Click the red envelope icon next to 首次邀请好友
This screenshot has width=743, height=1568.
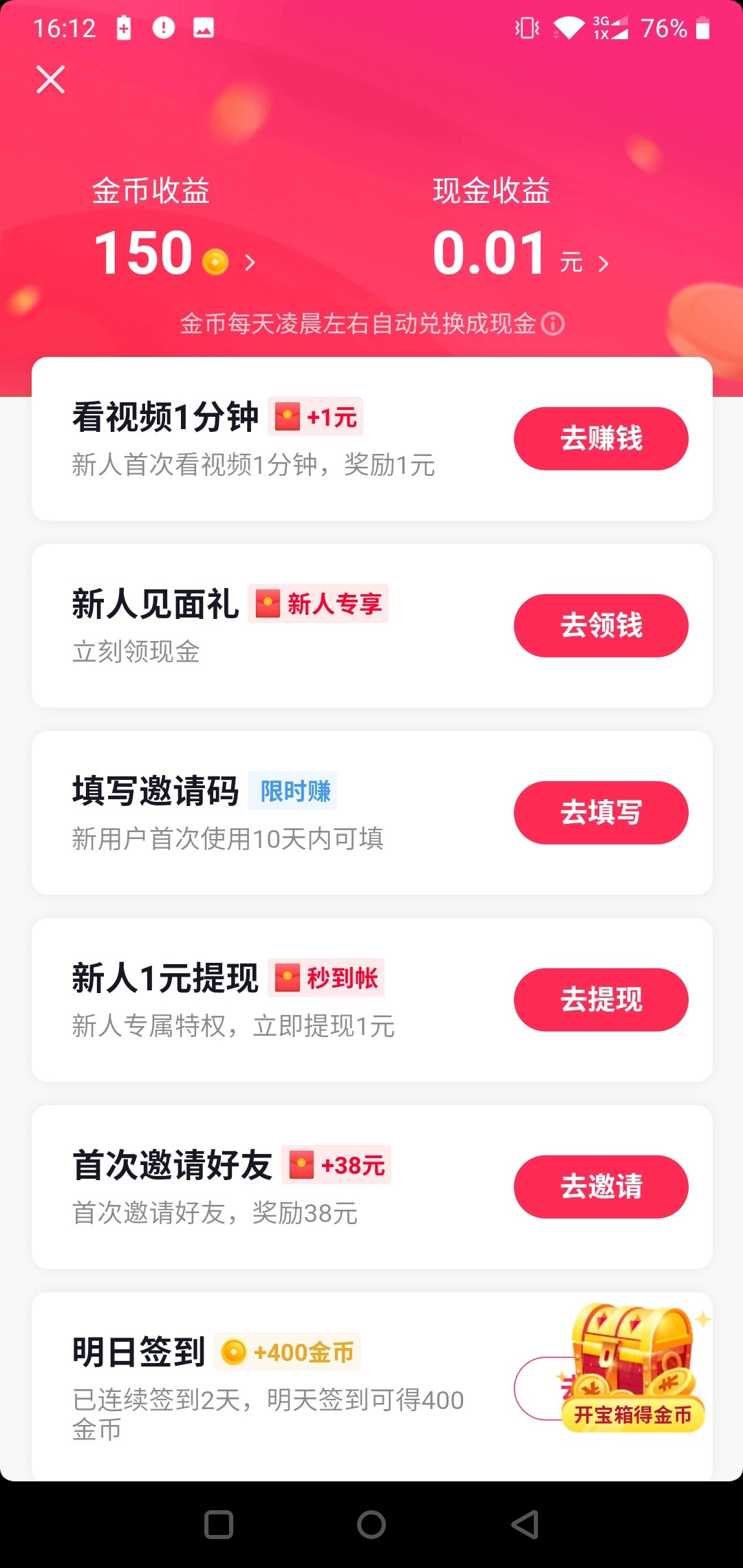(x=303, y=1164)
